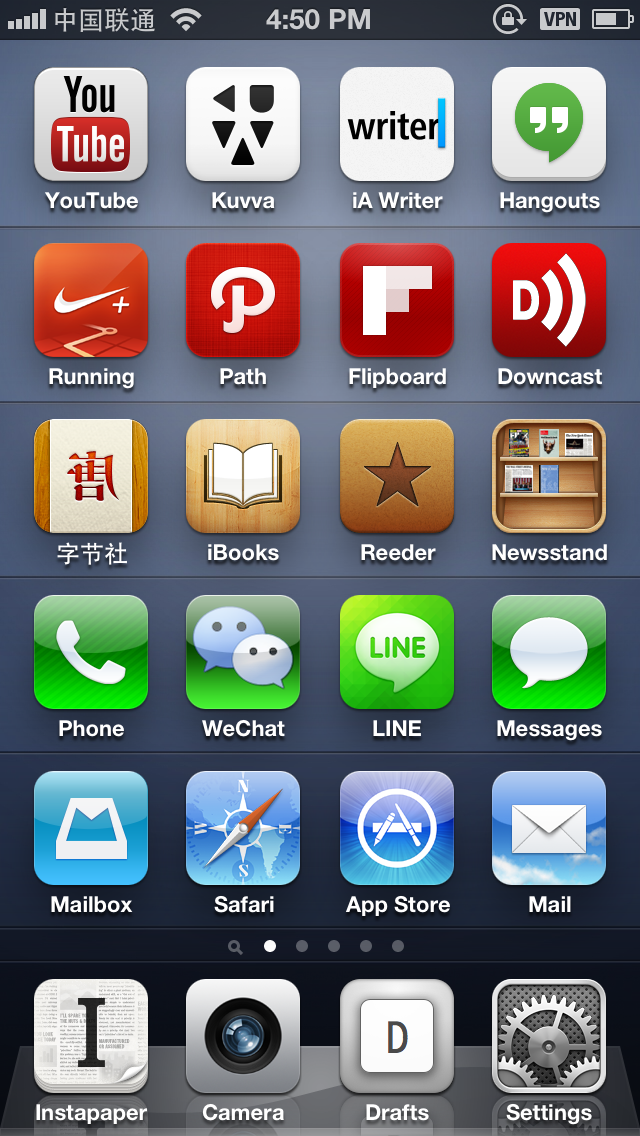Open the Nike+ Running app
The height and width of the screenshot is (1136, 640).
tap(91, 300)
